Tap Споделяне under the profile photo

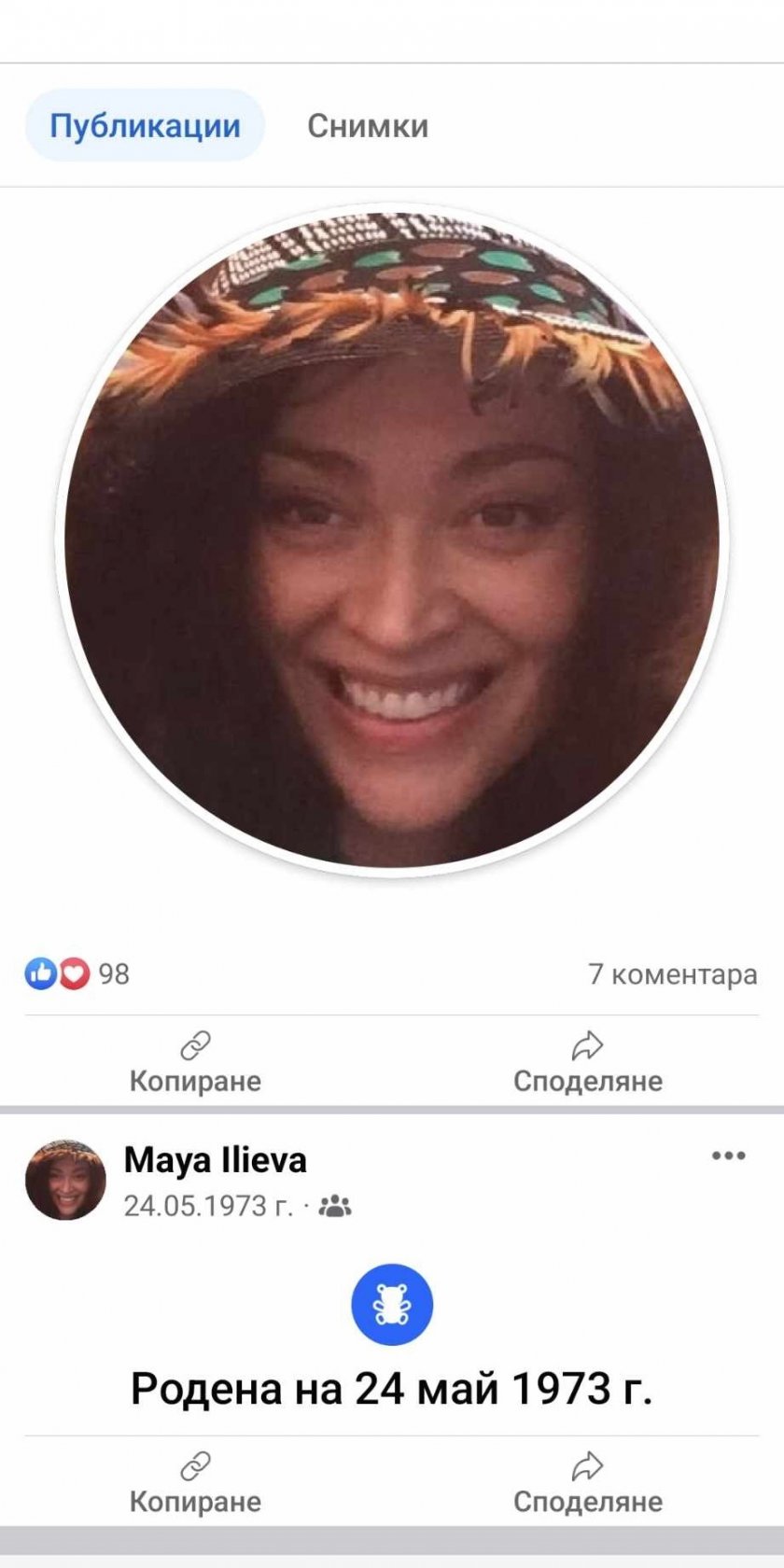point(587,1062)
